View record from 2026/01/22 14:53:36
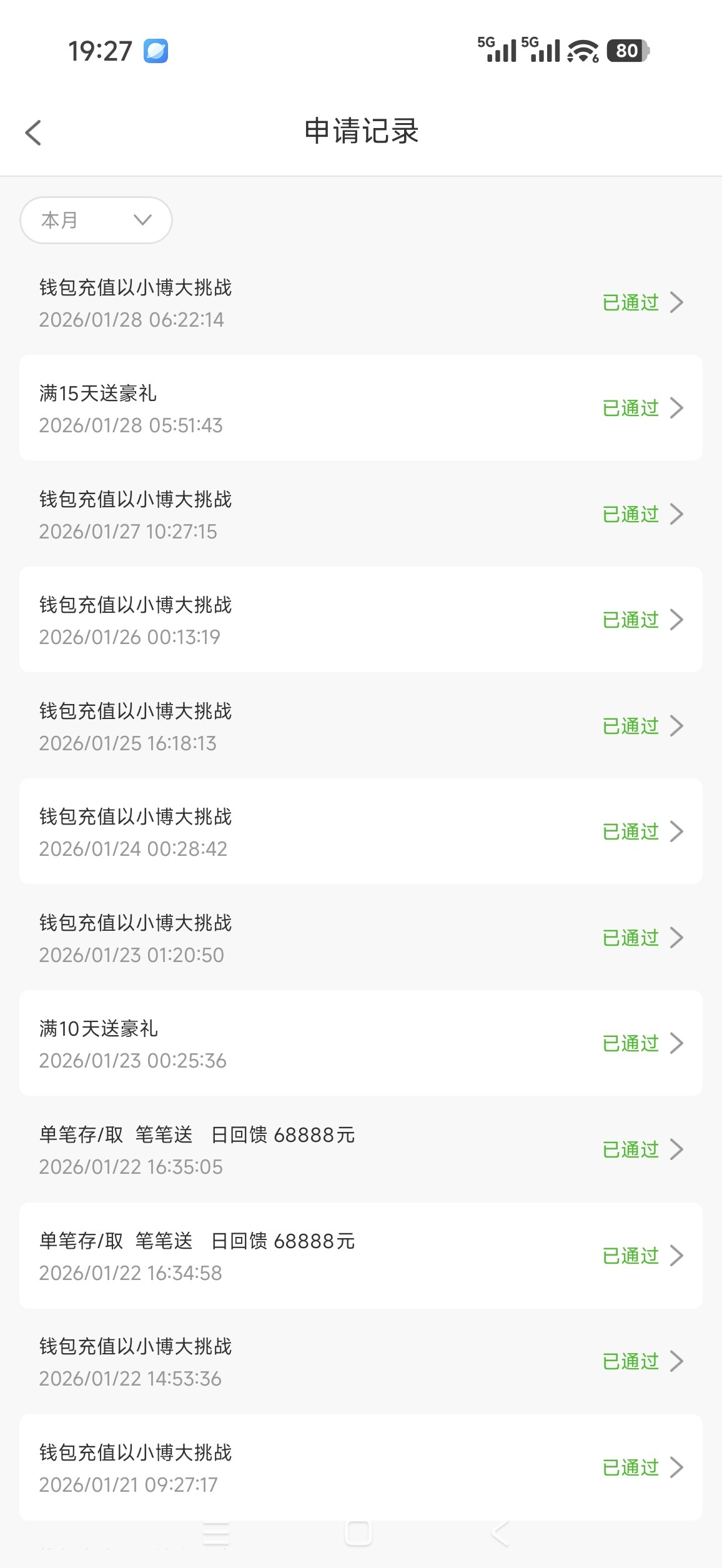Viewport: 722px width, 1568px height. tap(361, 1361)
